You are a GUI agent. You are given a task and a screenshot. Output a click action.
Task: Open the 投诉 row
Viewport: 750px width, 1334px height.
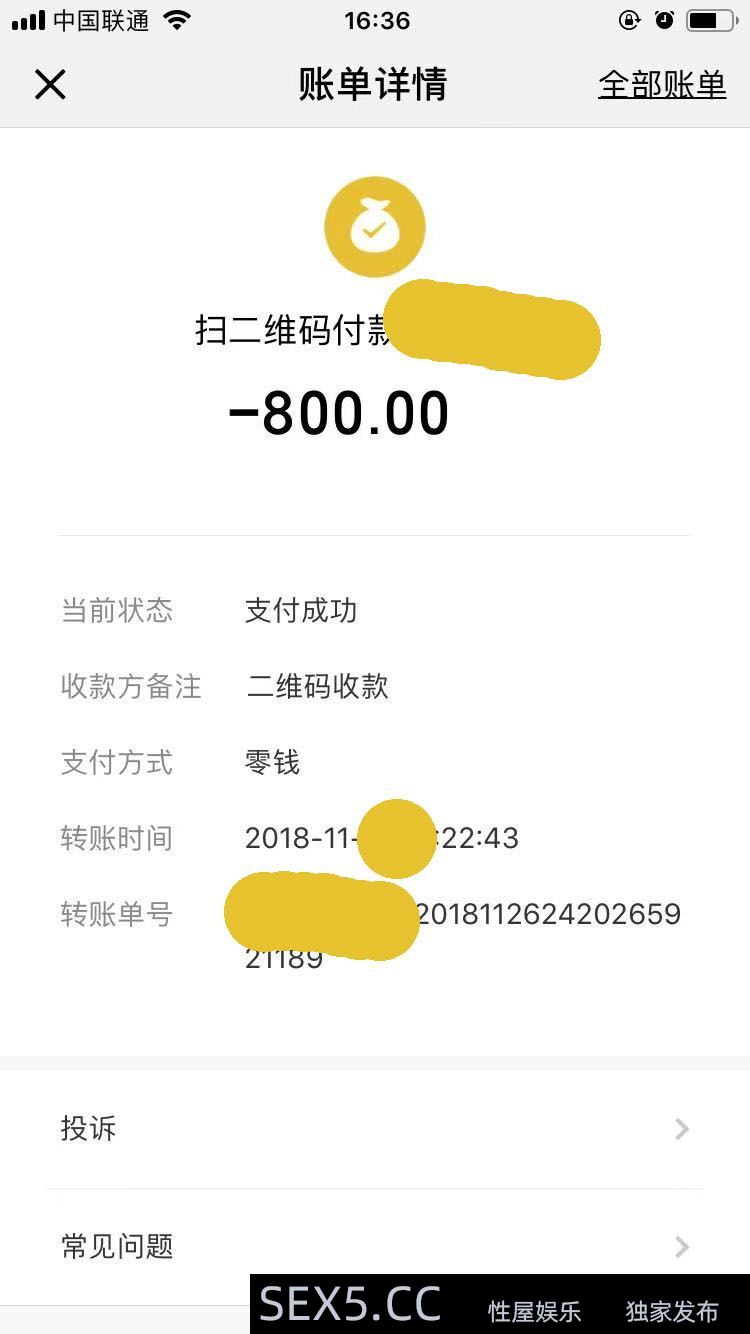[x=375, y=1129]
